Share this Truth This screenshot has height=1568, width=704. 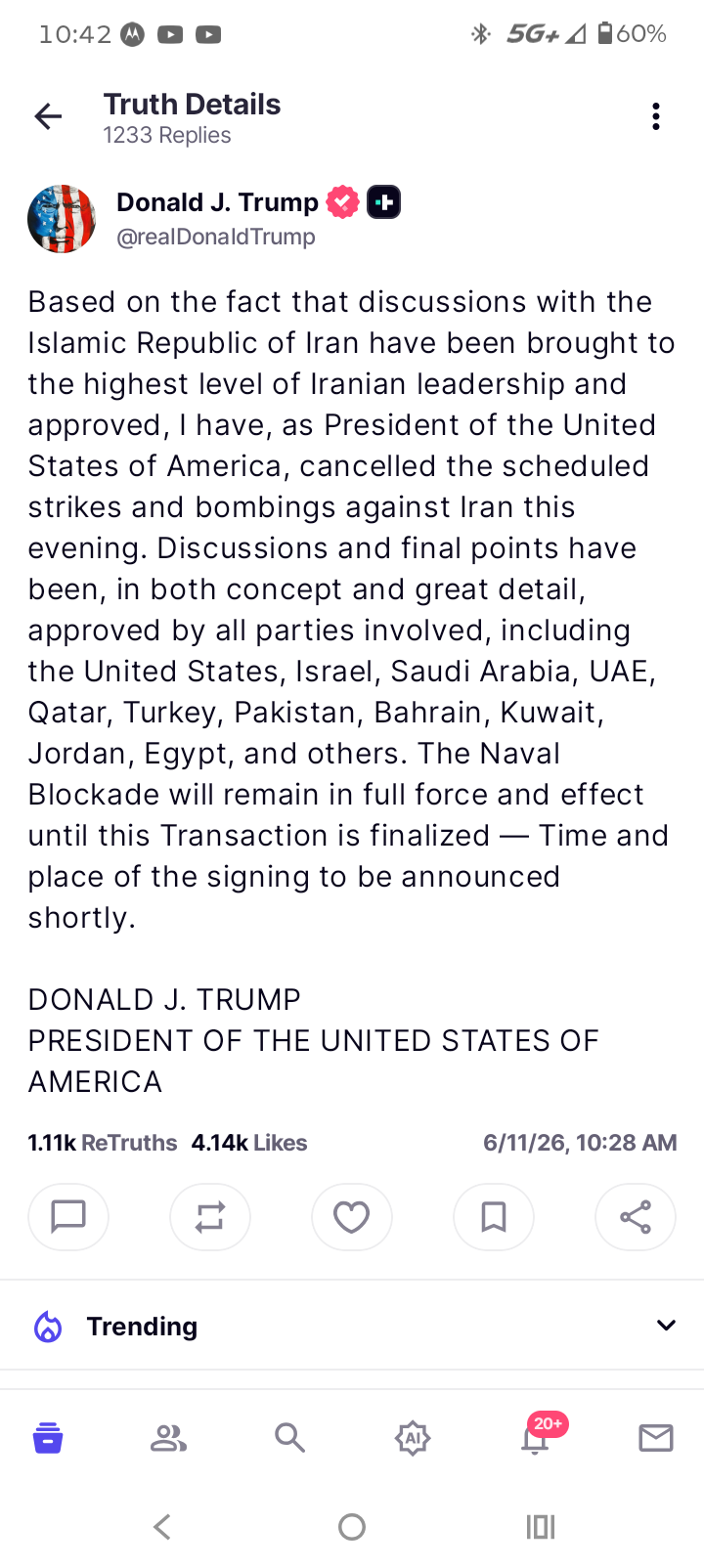coord(636,1217)
